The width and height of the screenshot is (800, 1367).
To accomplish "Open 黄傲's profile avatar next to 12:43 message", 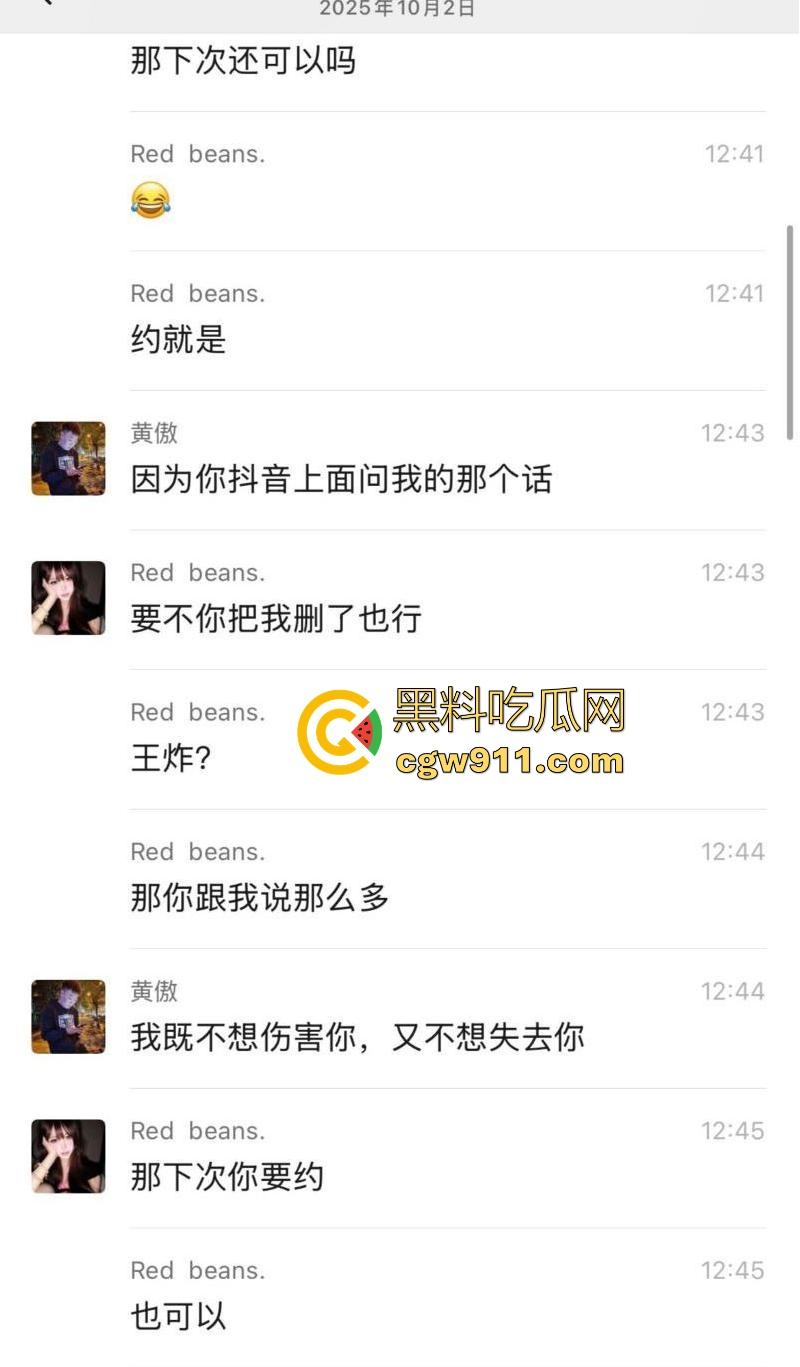I will (x=67, y=457).
